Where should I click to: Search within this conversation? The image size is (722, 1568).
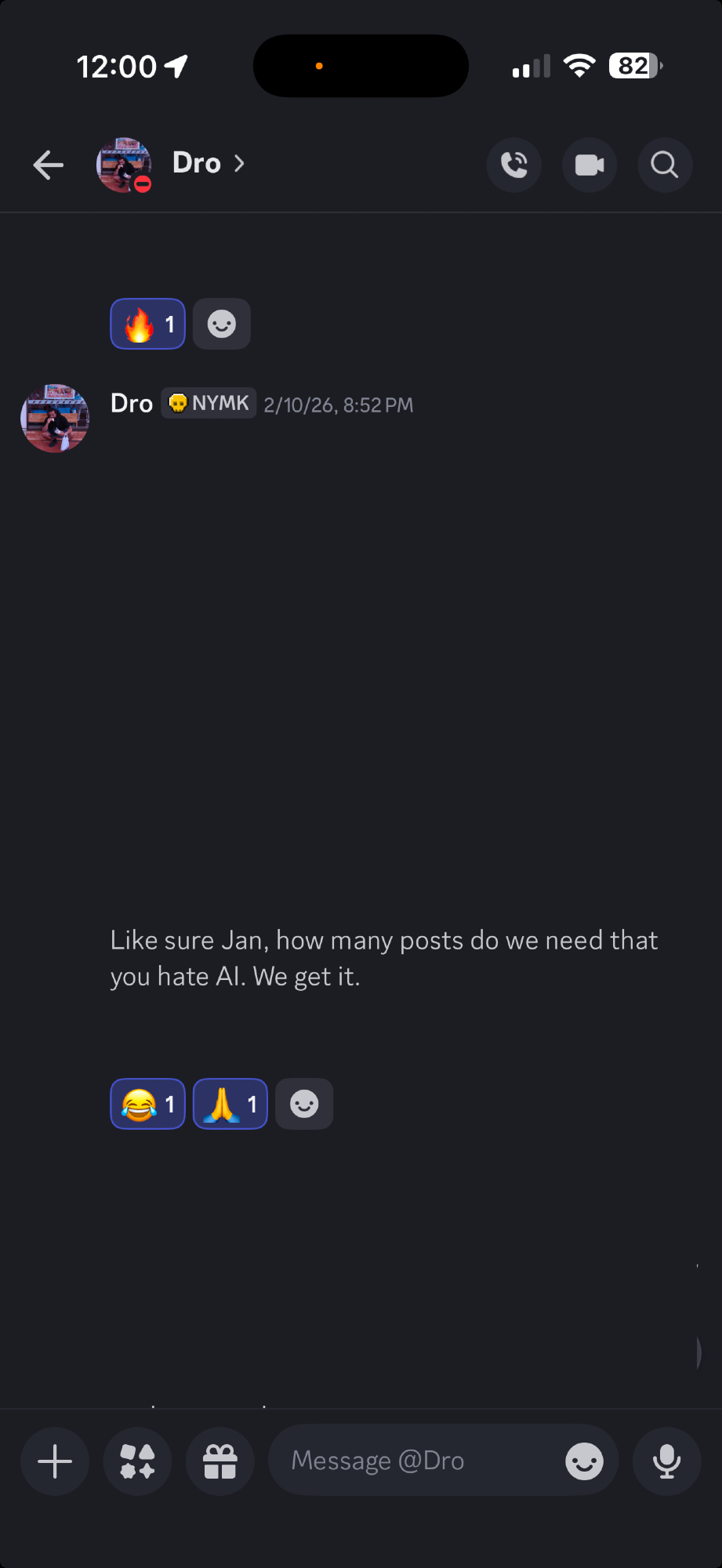tap(665, 165)
